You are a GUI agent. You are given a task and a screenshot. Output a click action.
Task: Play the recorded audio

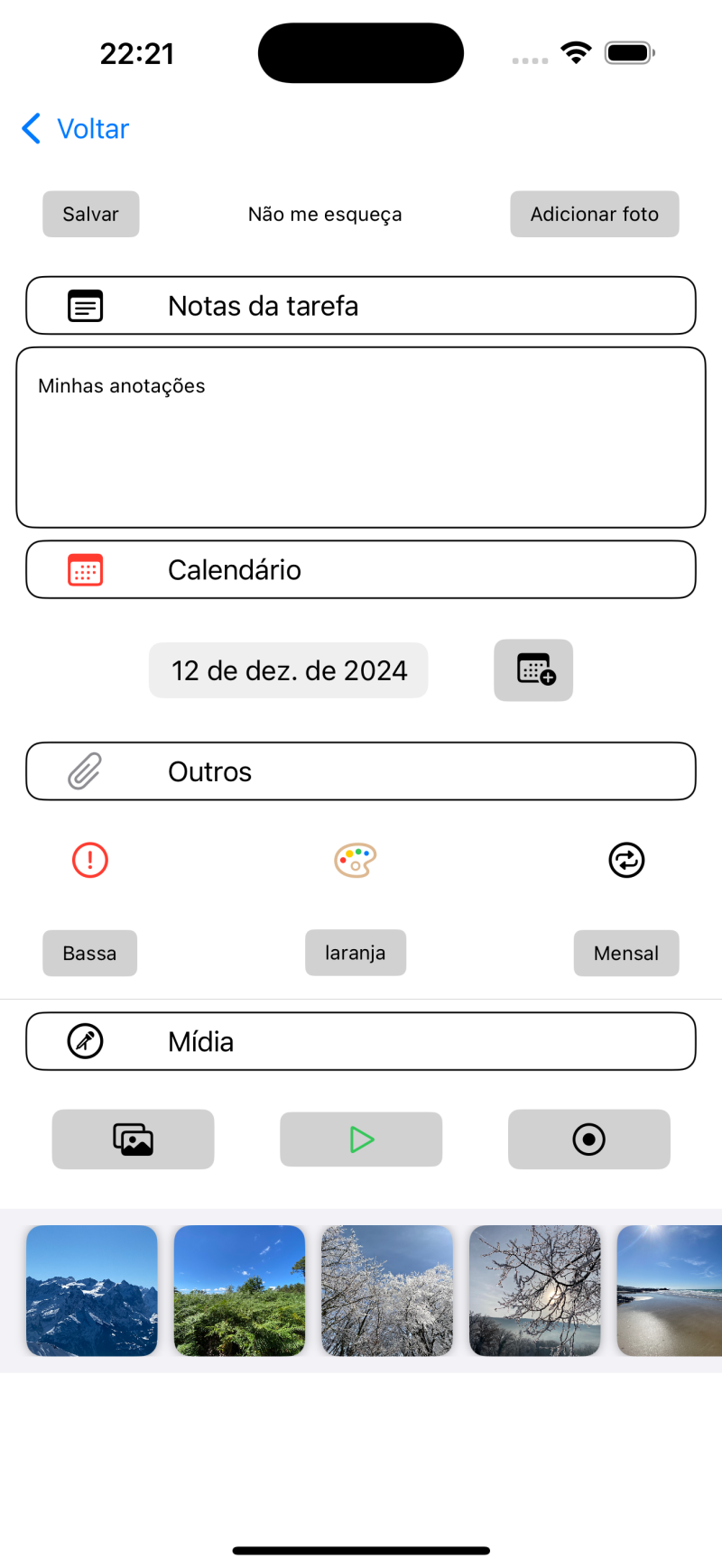pyautogui.click(x=361, y=1139)
